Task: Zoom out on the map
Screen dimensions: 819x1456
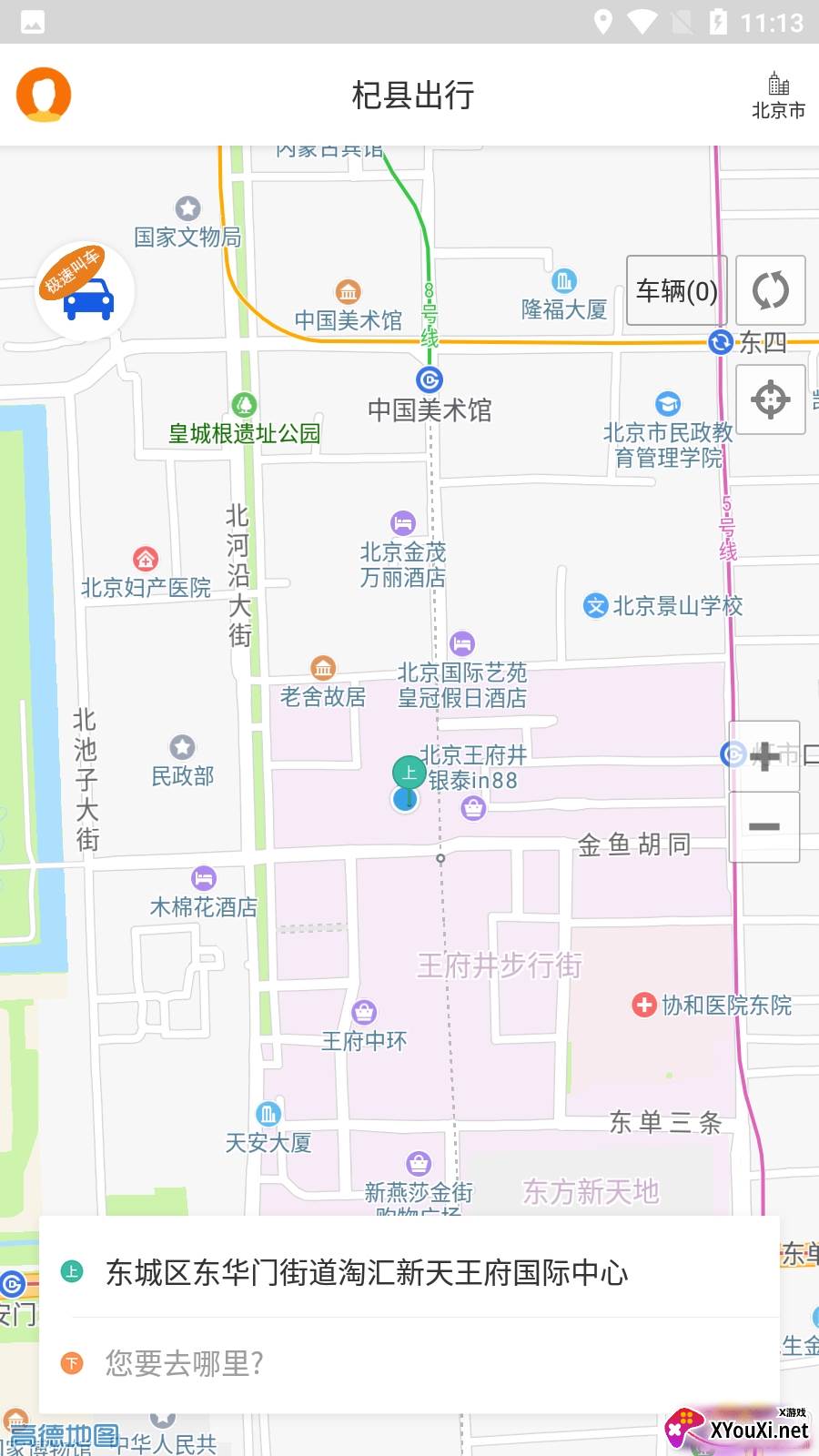Action: tap(764, 826)
